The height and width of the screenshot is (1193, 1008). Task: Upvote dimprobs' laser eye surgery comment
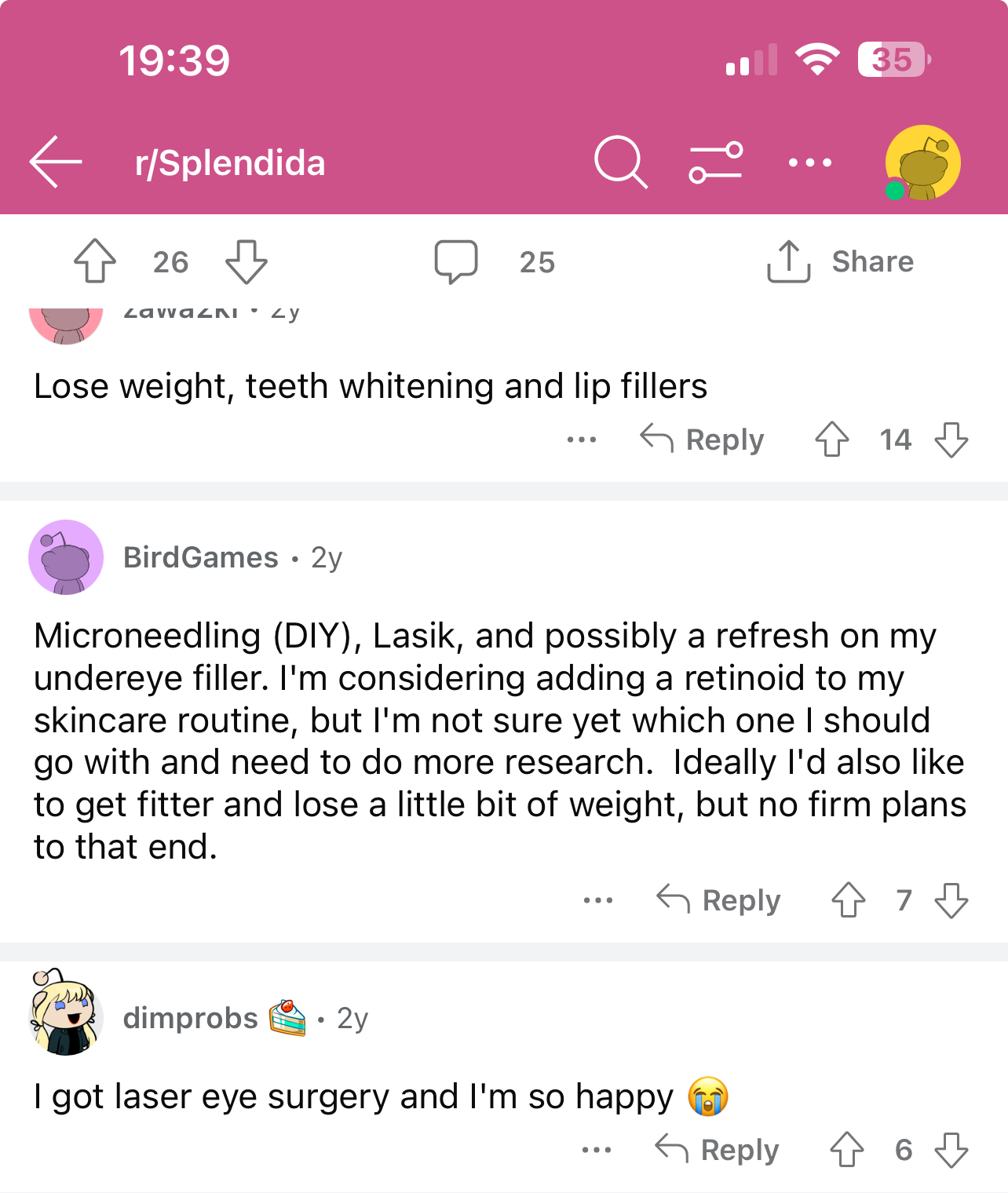[x=847, y=1150]
